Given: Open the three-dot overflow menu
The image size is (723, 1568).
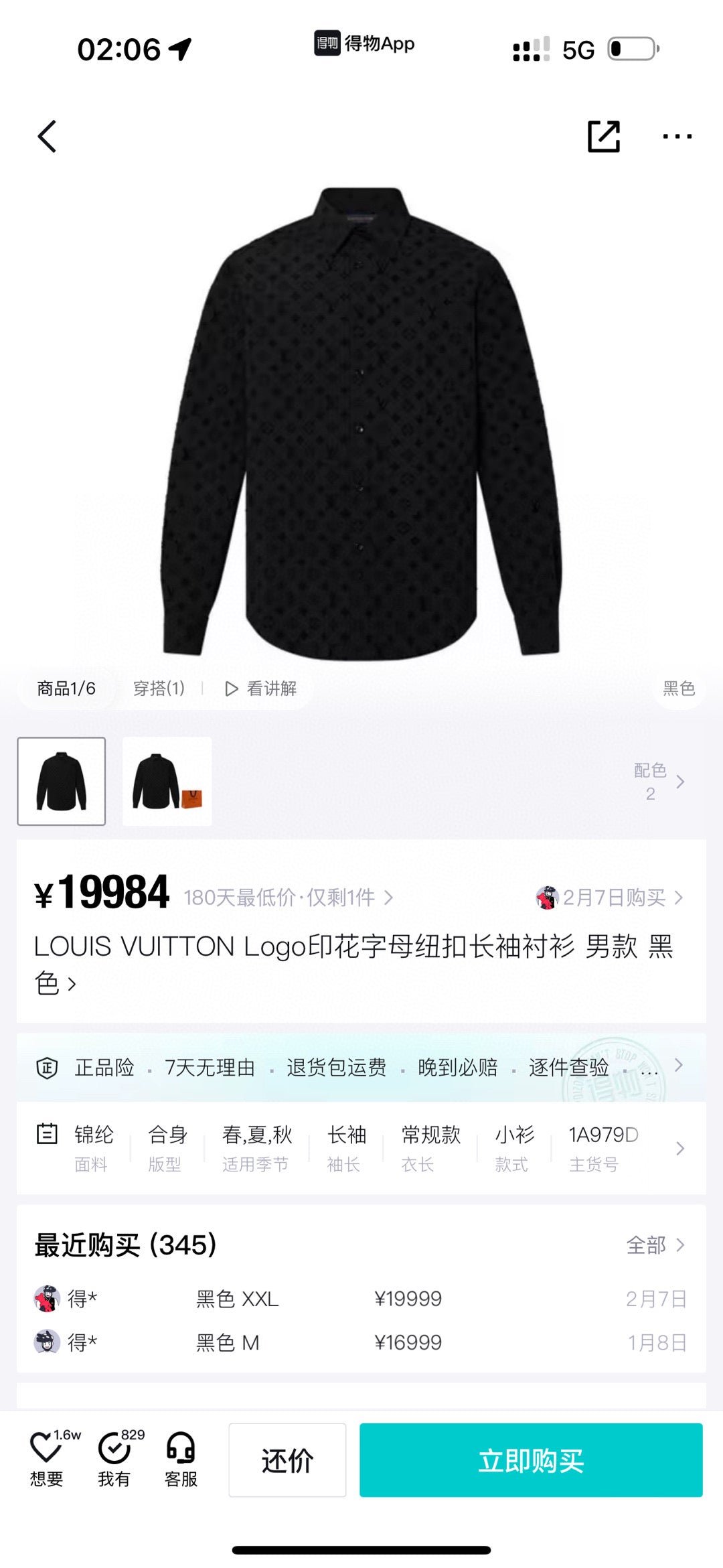Looking at the screenshot, I should [677, 137].
